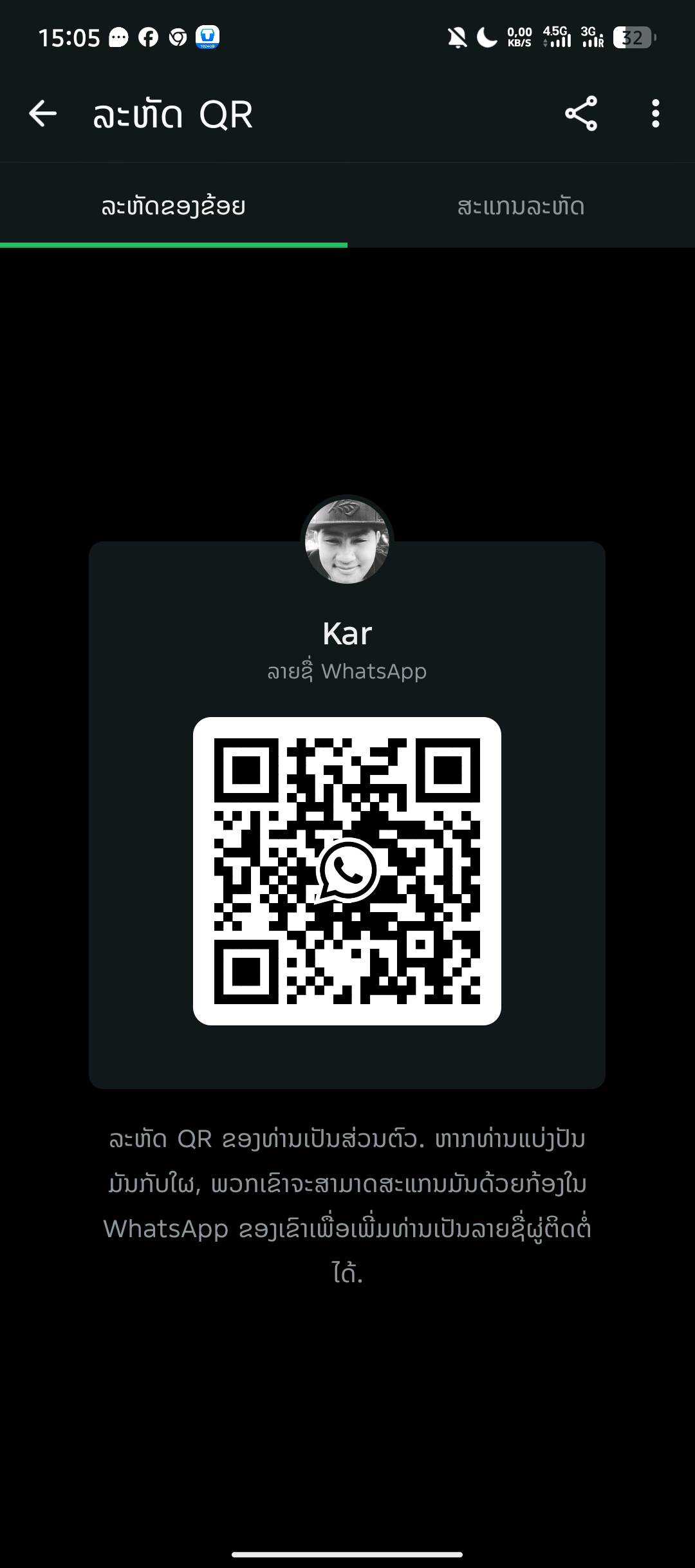Screen dimensions: 695x1568
Task: Open the three-dot overflow menu
Action: click(x=655, y=114)
